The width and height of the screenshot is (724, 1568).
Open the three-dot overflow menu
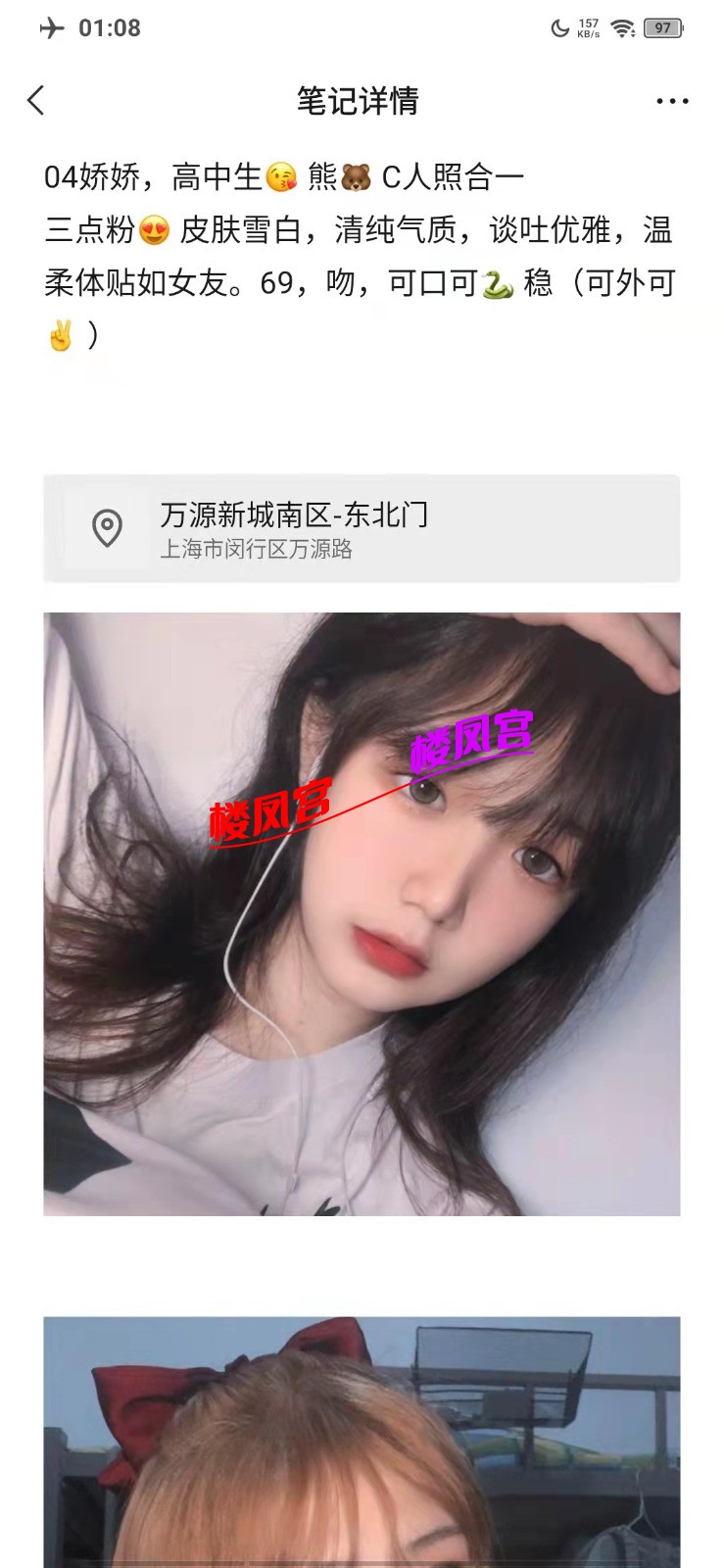672,101
